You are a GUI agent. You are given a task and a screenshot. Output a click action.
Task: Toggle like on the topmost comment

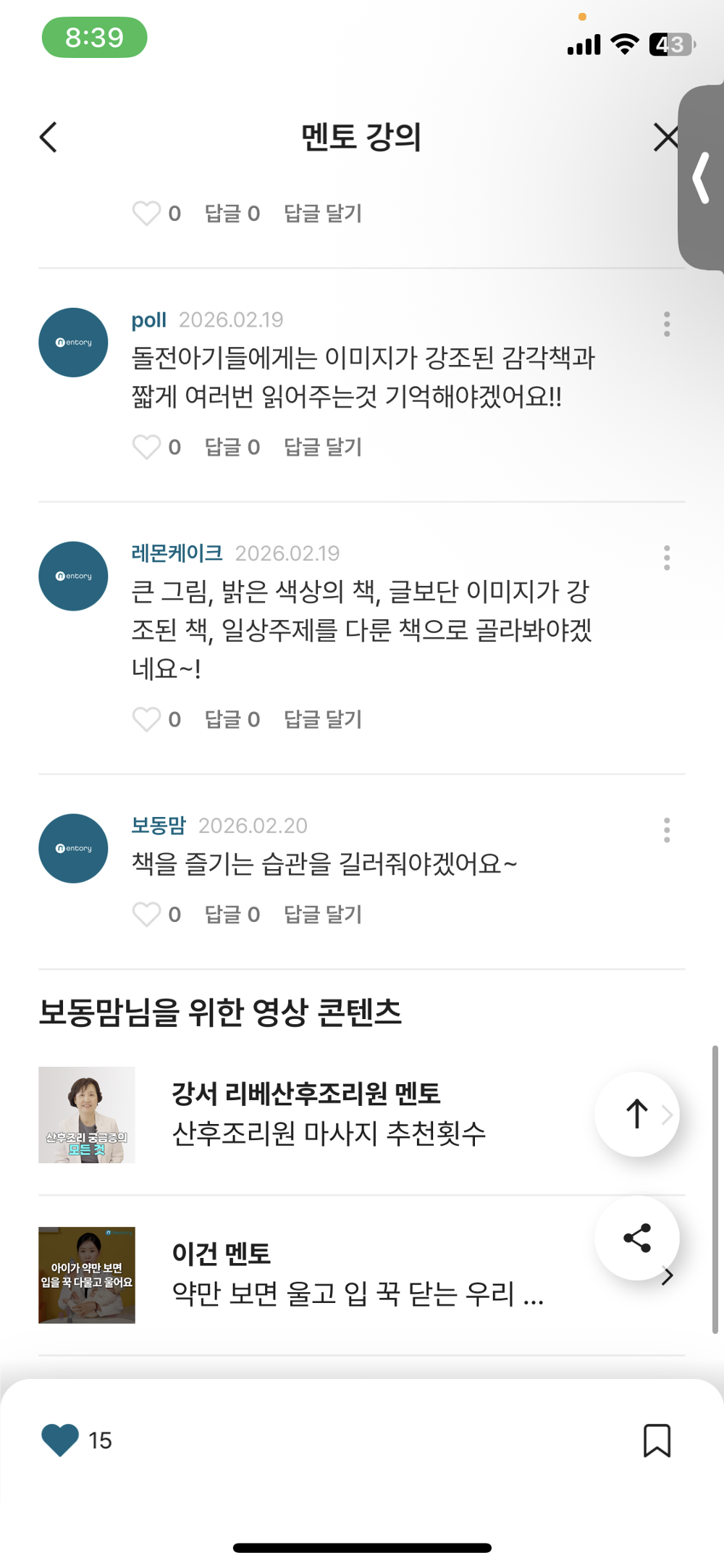[147, 214]
